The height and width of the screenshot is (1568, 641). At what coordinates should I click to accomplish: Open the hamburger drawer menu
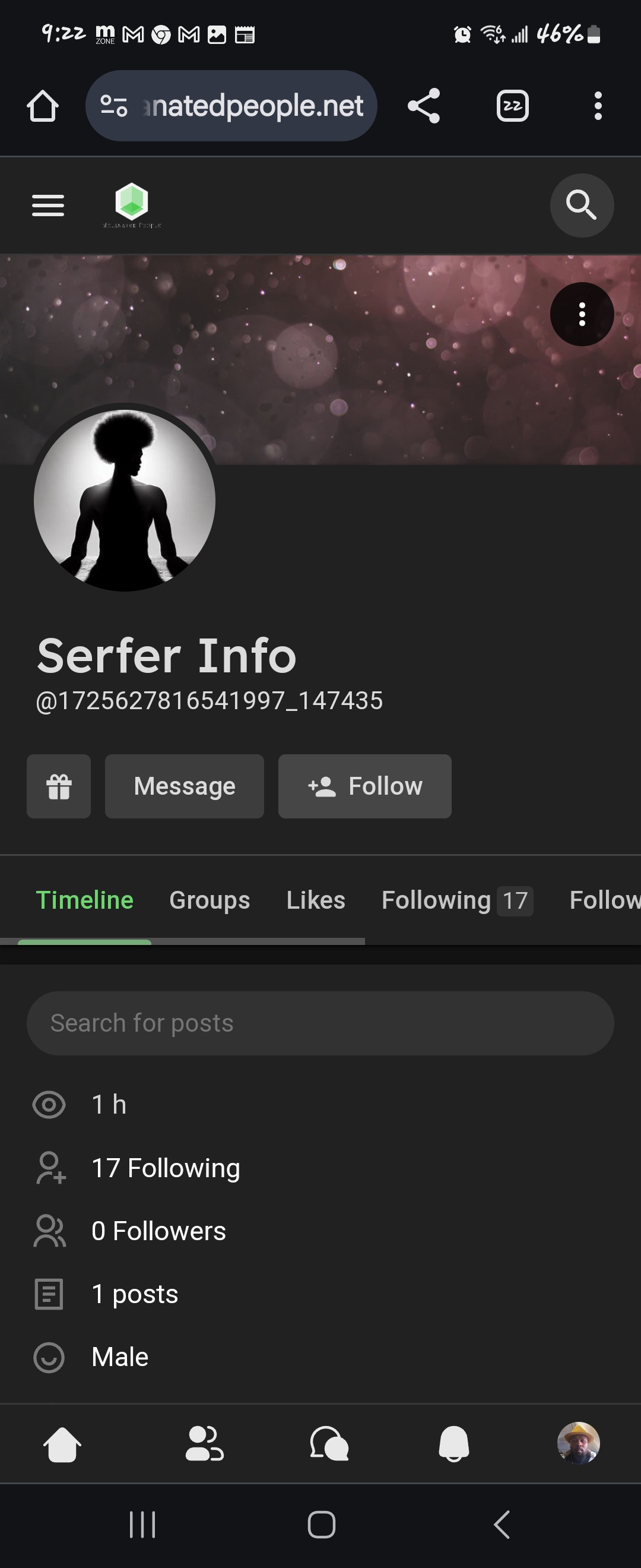tap(48, 206)
